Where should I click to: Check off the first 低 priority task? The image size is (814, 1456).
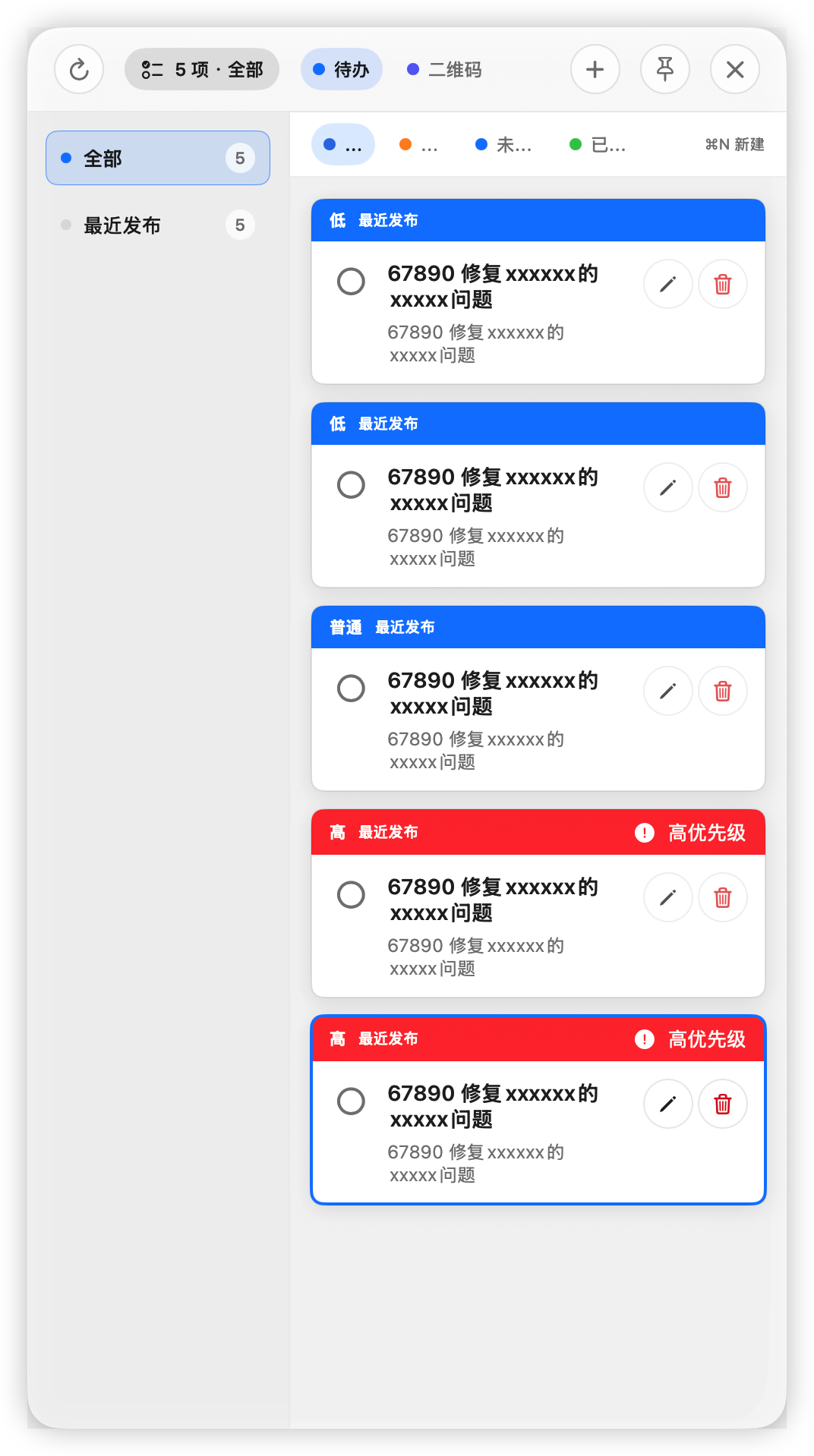click(351, 282)
